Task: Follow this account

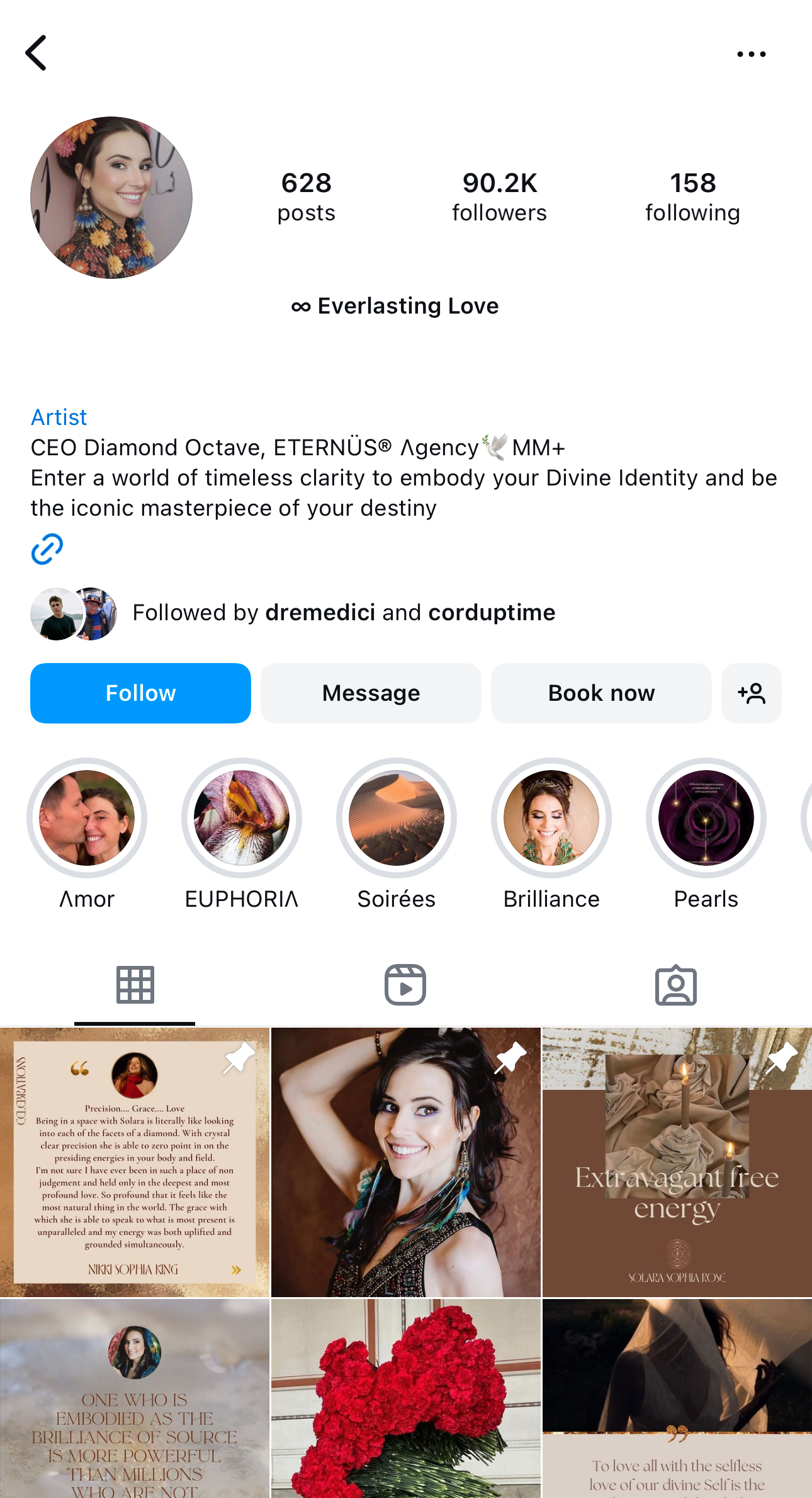Action: tap(140, 693)
